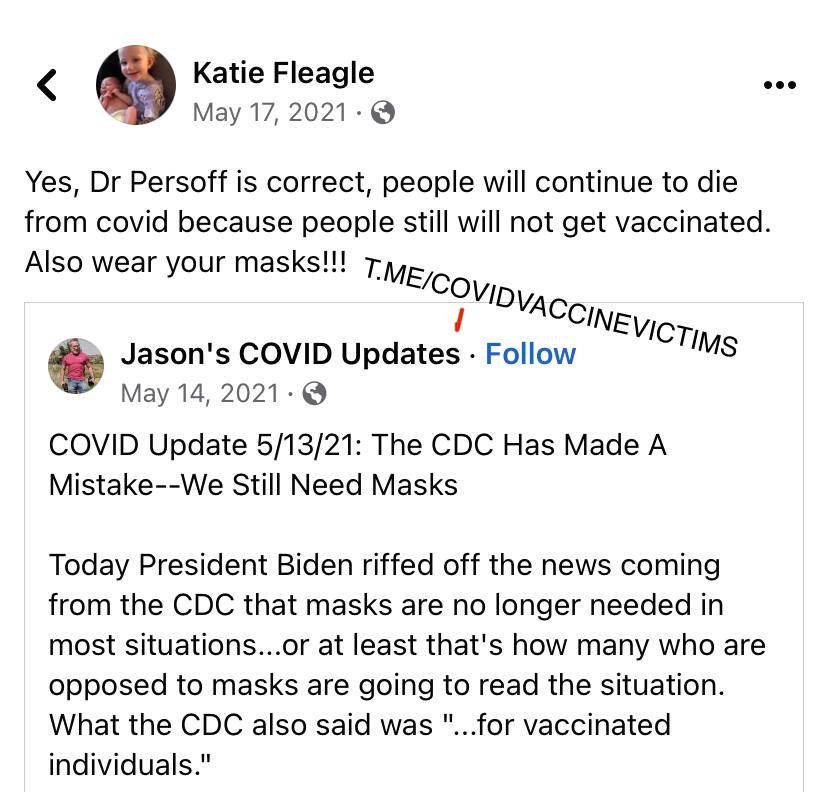Follow Jason's COVID Updates

[530, 354]
